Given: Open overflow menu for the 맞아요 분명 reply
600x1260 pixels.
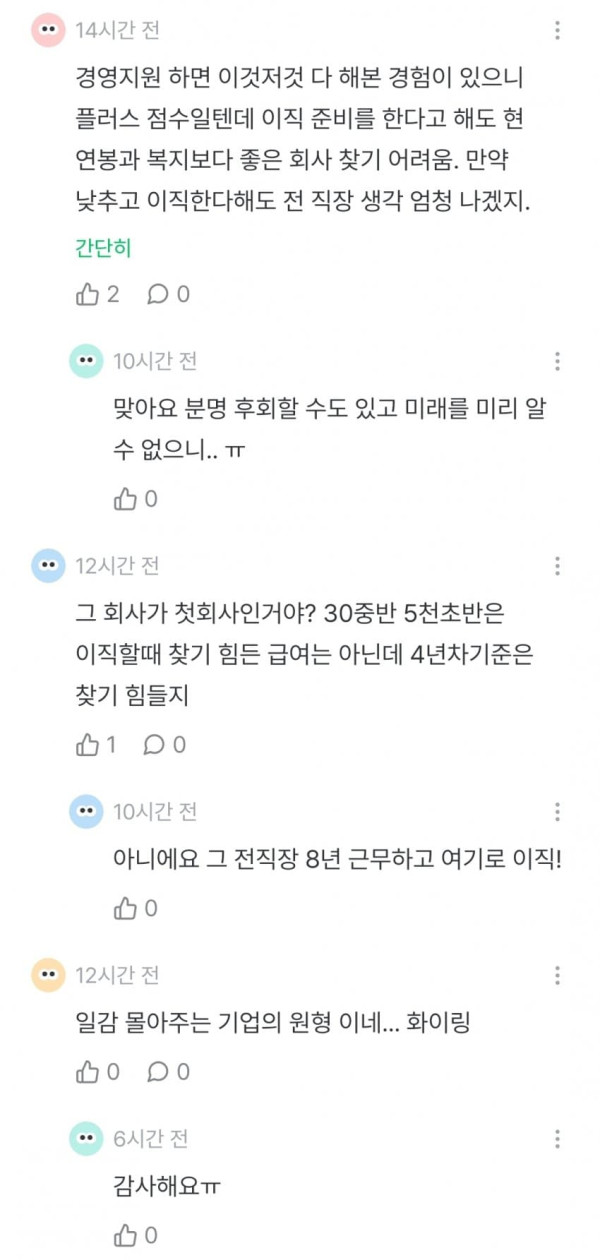Looking at the screenshot, I should tap(557, 361).
